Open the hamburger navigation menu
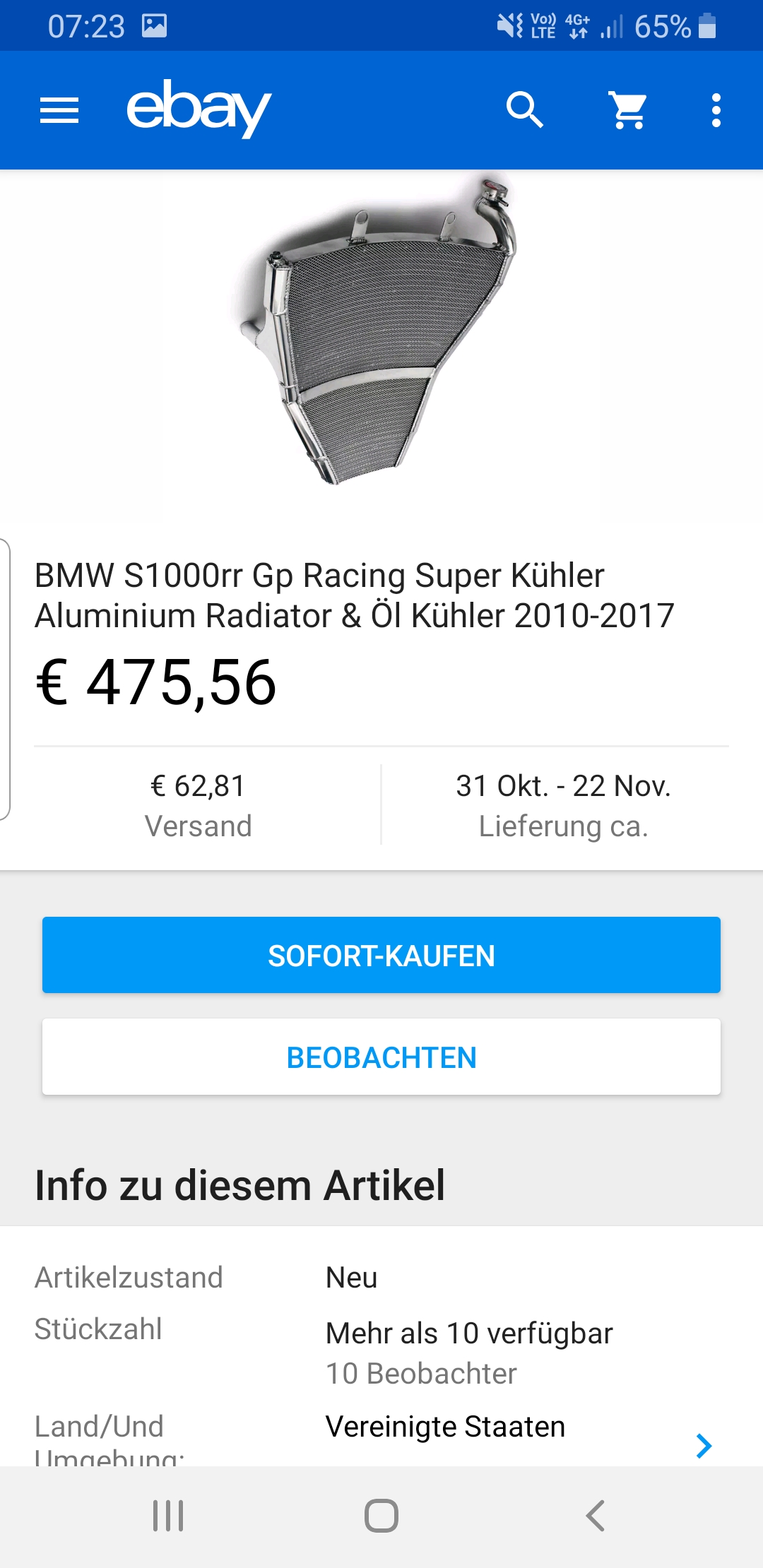Screen dimensions: 763x1568 click(59, 110)
